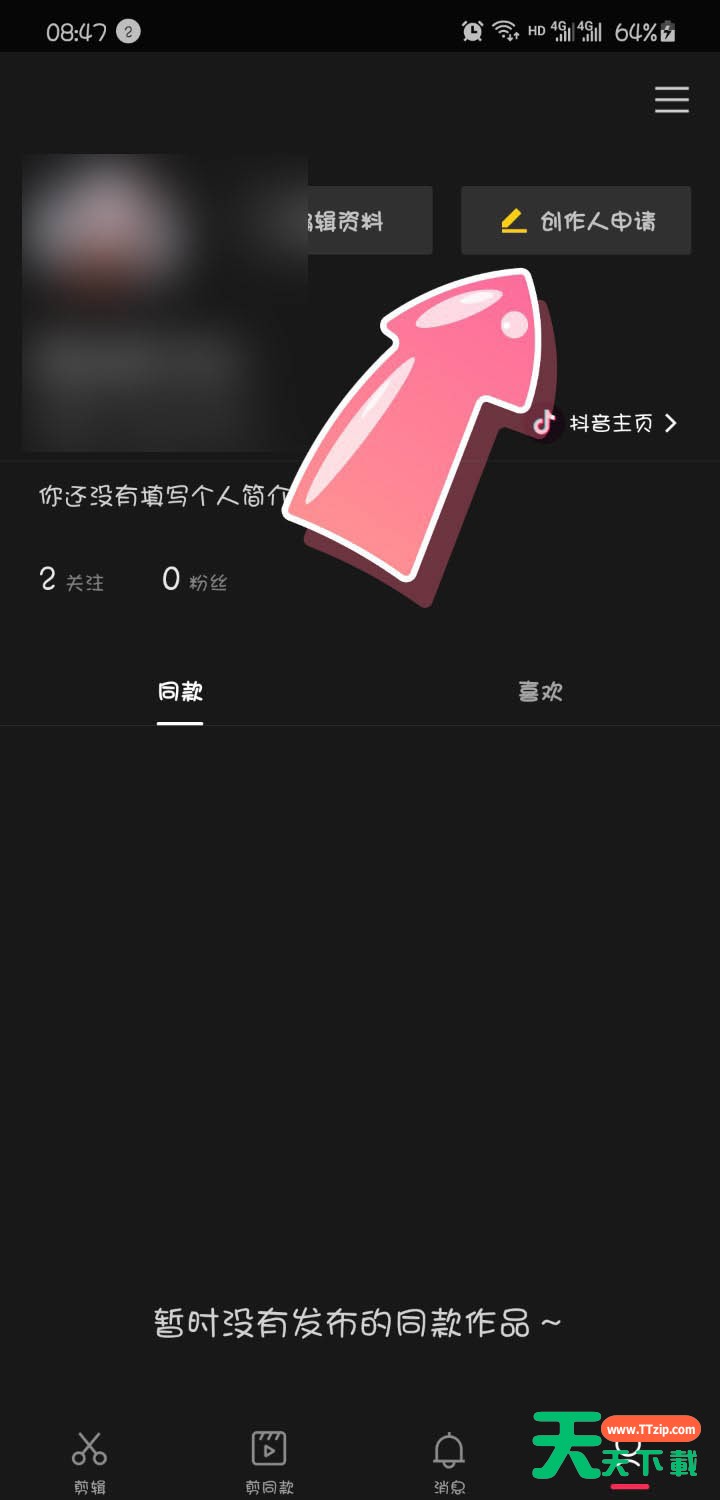Tap the 创作人申请 button
Image resolution: width=720 pixels, height=1500 pixels.
(576, 221)
